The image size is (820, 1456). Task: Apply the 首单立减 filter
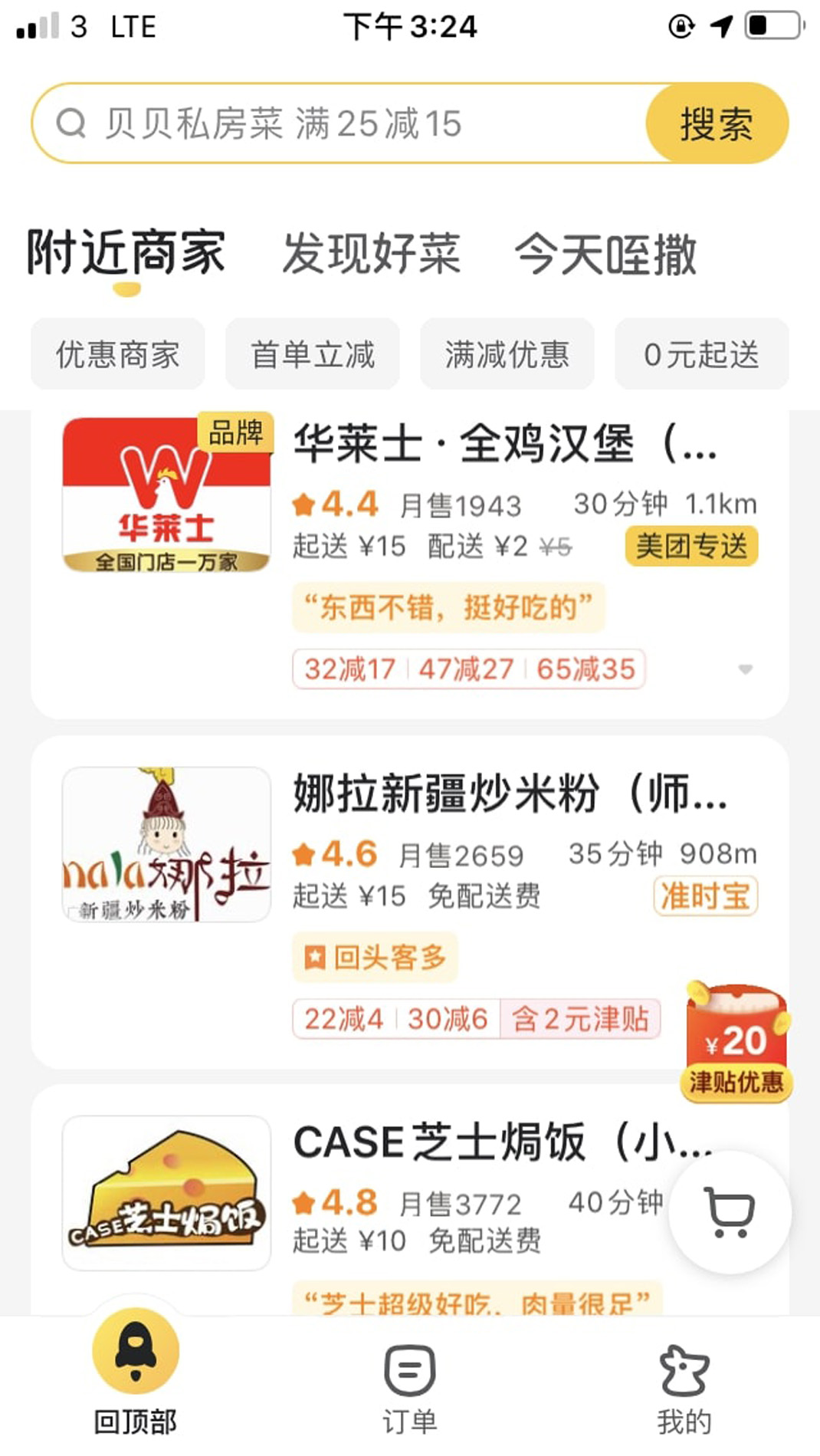click(313, 354)
